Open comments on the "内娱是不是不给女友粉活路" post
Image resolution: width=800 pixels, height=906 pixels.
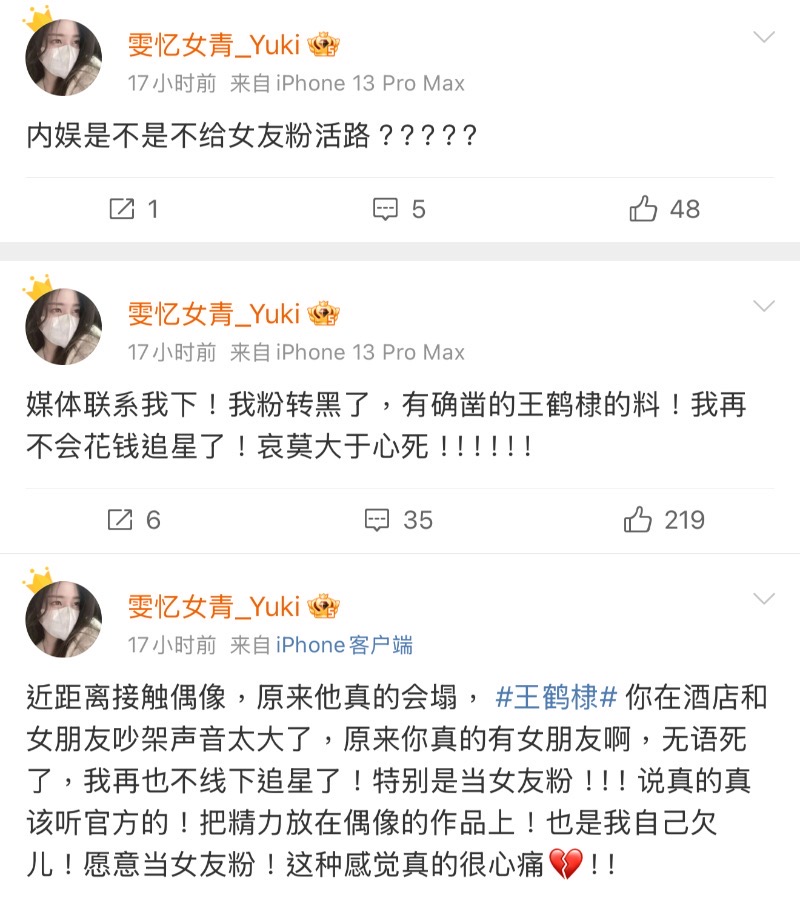pyautogui.click(x=398, y=209)
